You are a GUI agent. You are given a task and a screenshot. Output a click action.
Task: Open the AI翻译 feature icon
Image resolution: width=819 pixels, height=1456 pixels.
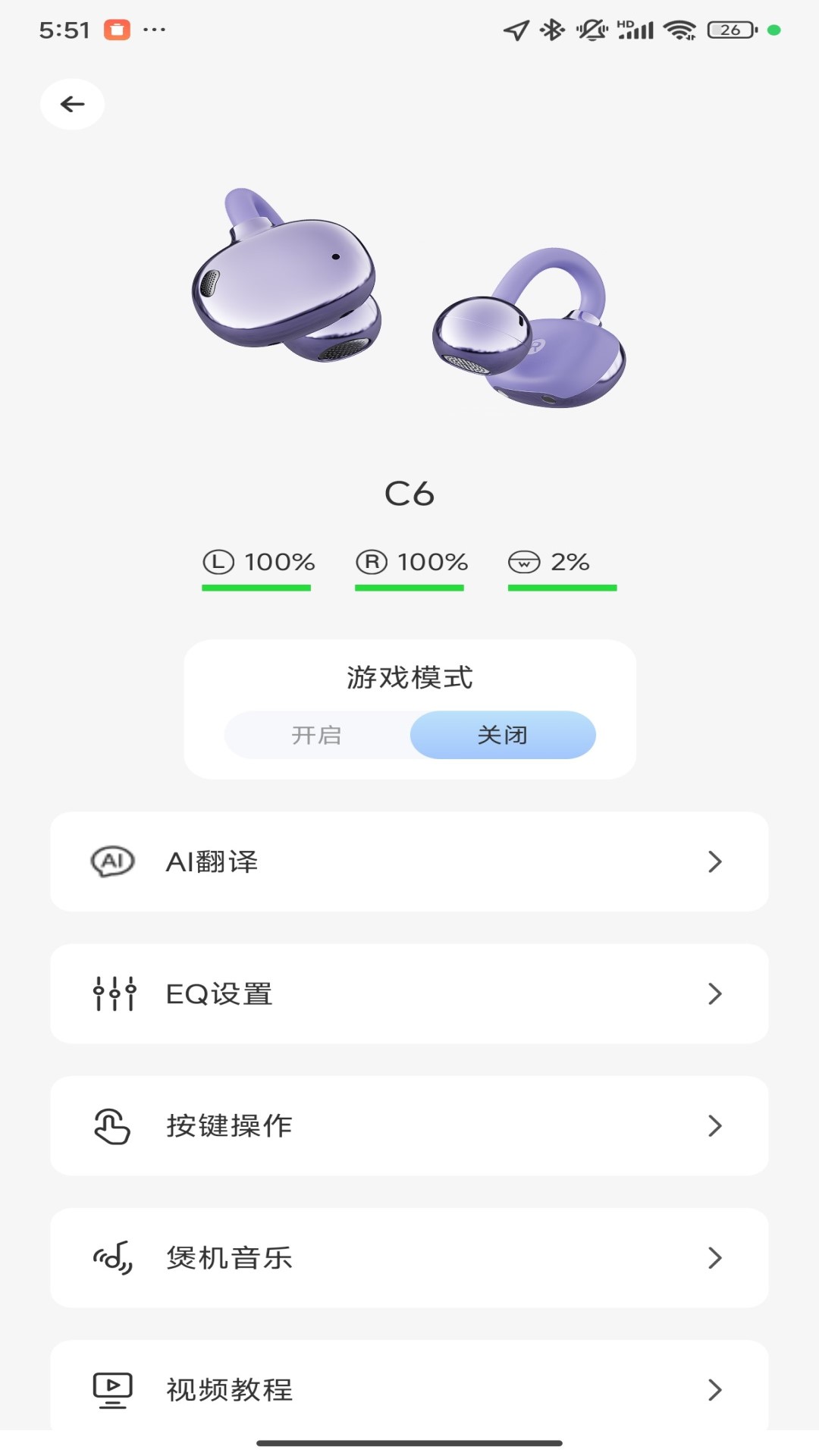(111, 861)
